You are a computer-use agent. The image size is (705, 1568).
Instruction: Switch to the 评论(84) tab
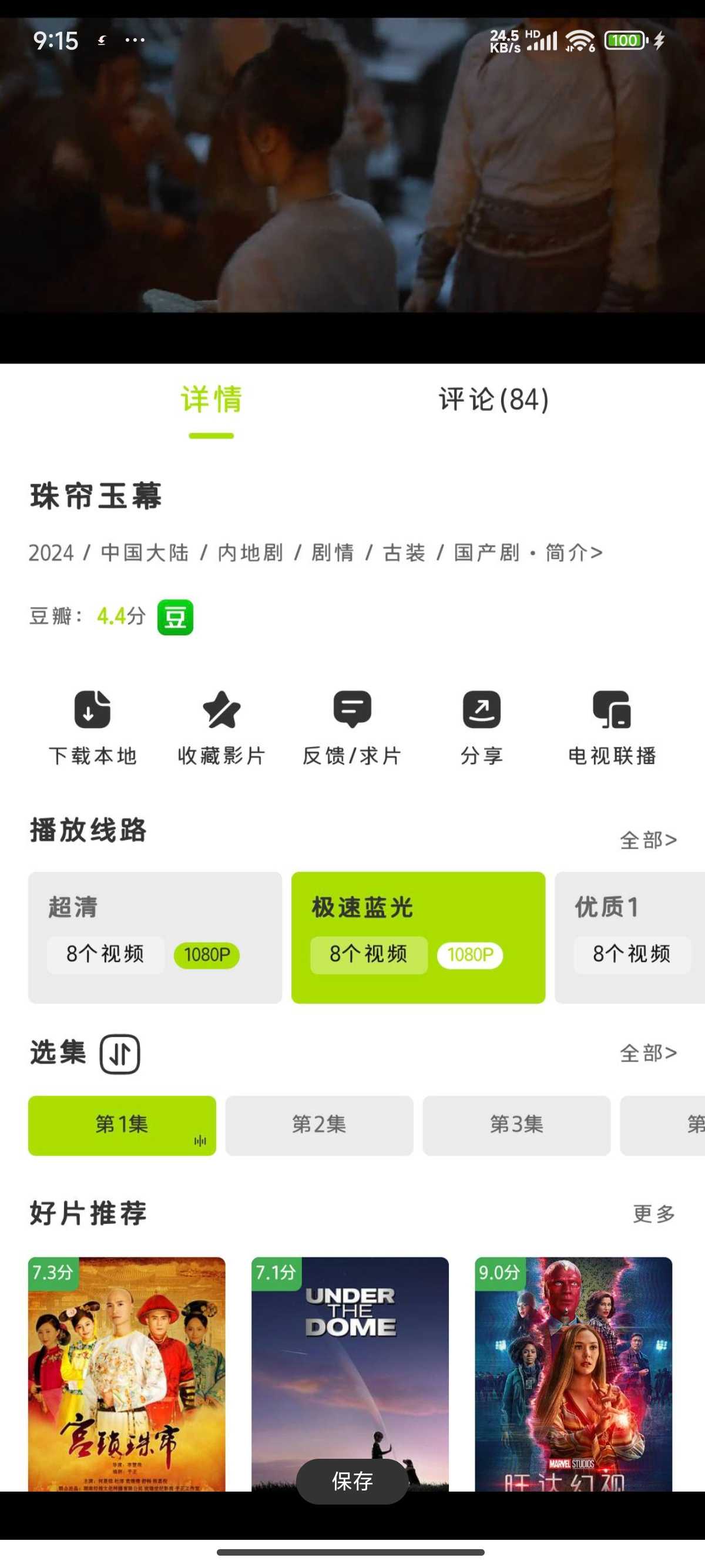[x=493, y=400]
